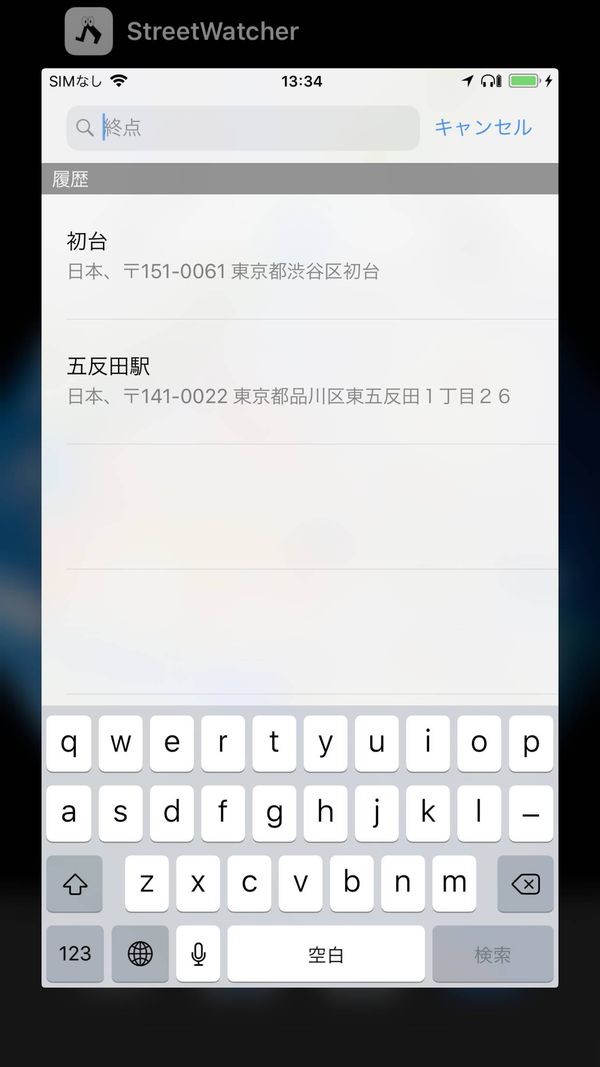Select 初台 from the history list
Viewport: 600px width, 1067px height.
(x=300, y=257)
